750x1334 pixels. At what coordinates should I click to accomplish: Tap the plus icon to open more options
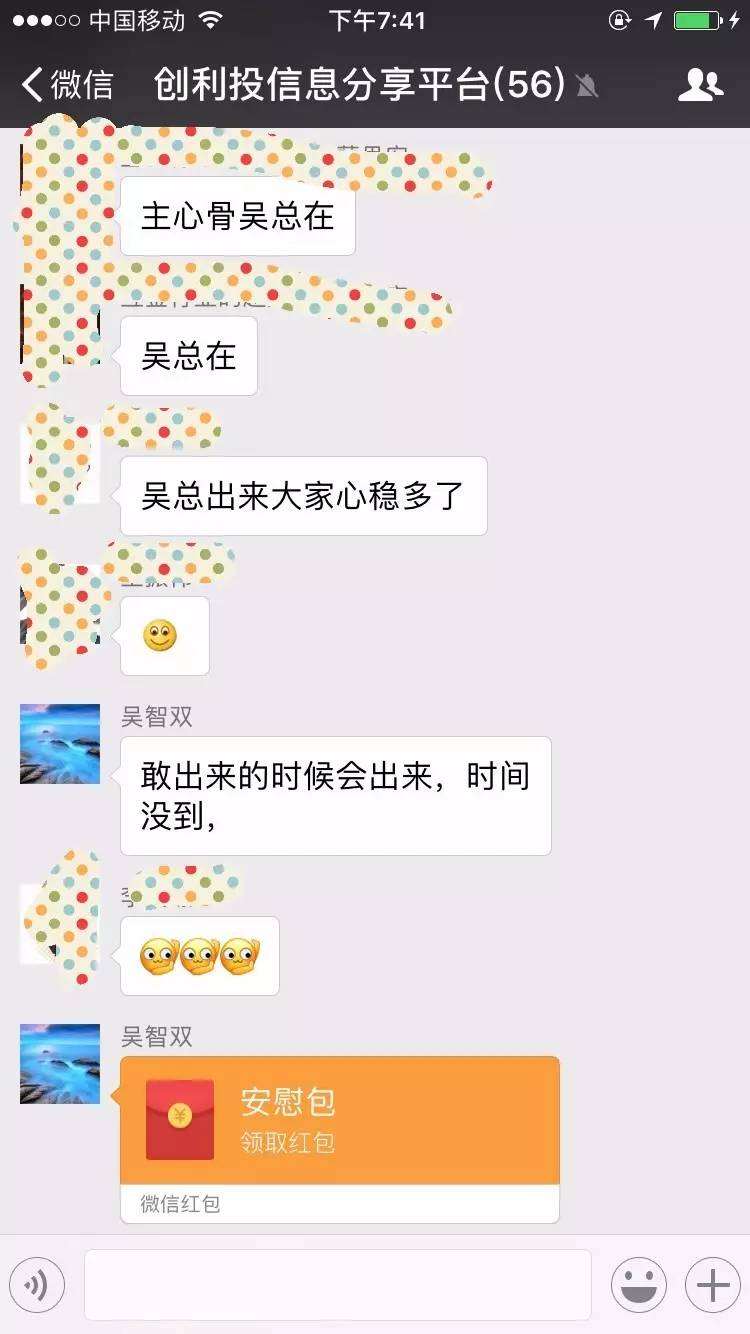(x=711, y=1284)
